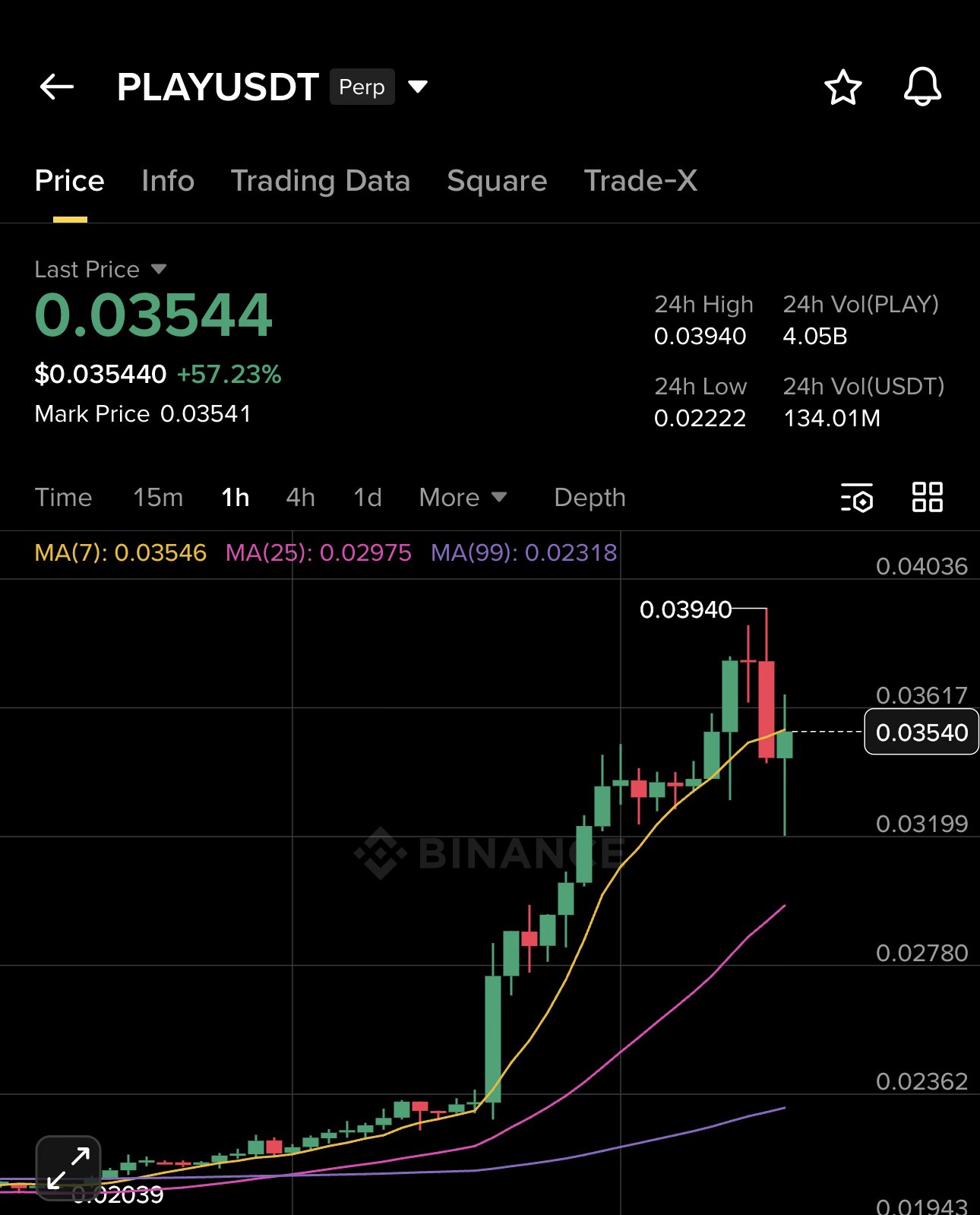The image size is (980, 1215).
Task: Open the Trading Data tab
Action: [320, 181]
